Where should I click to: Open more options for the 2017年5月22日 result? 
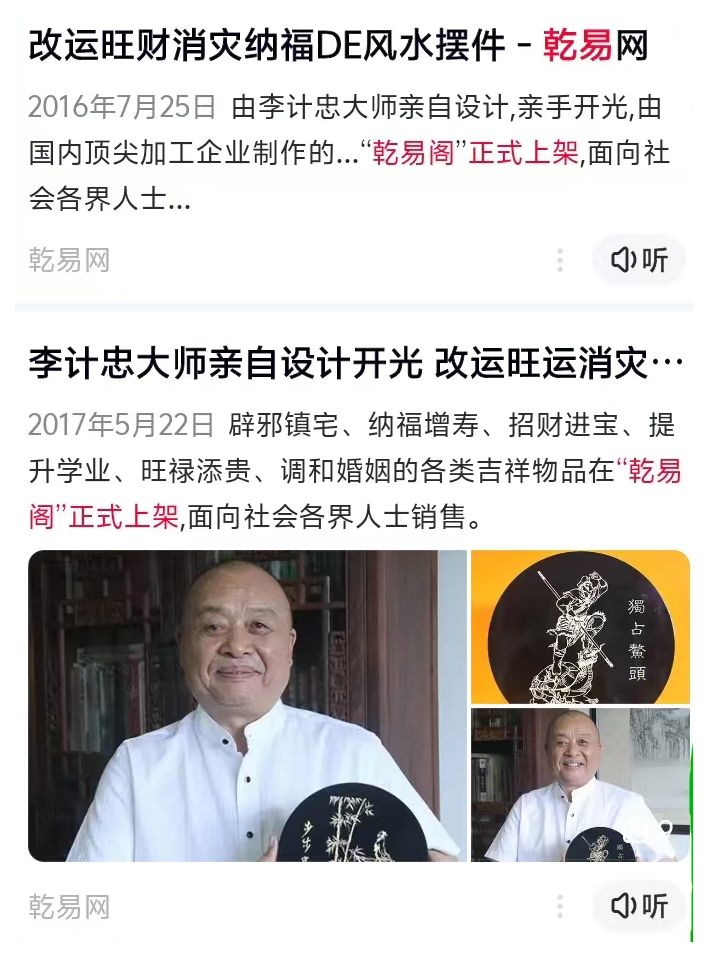pyautogui.click(x=560, y=906)
